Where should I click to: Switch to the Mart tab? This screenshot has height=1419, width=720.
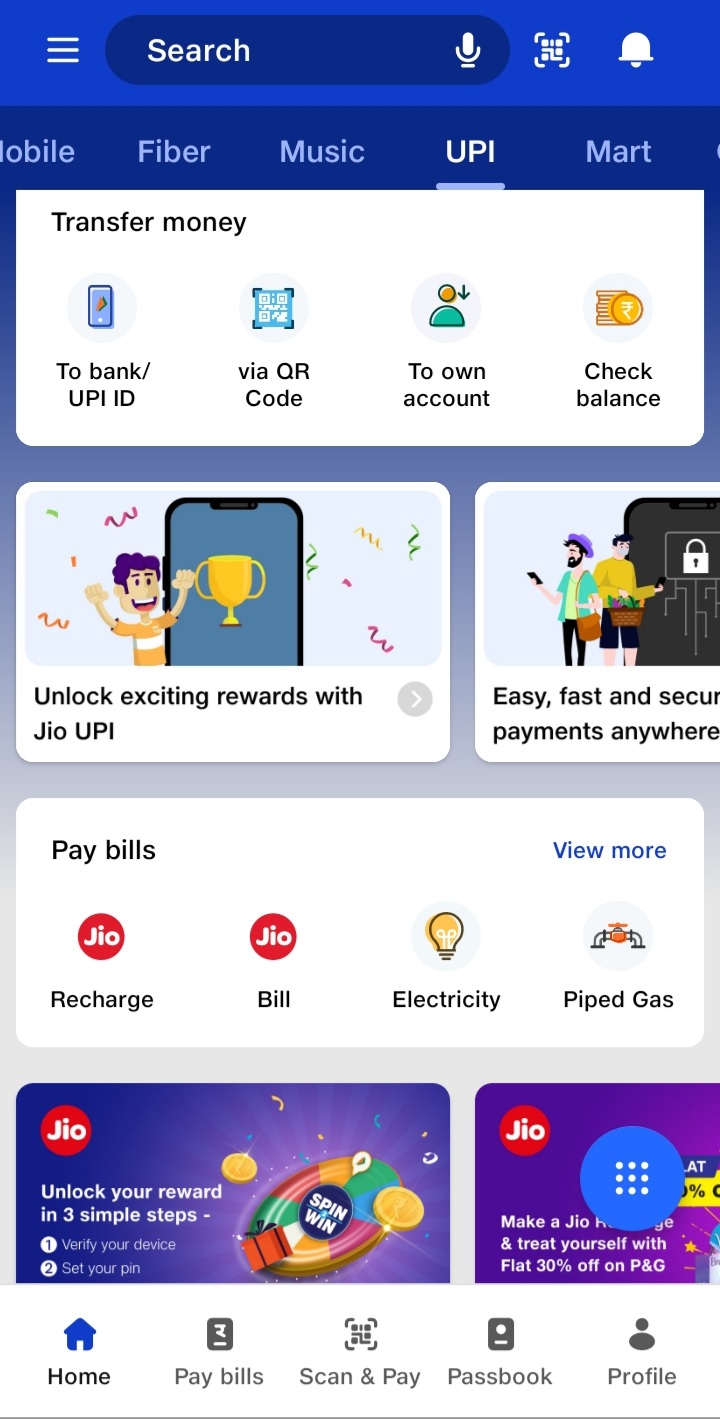(x=618, y=152)
